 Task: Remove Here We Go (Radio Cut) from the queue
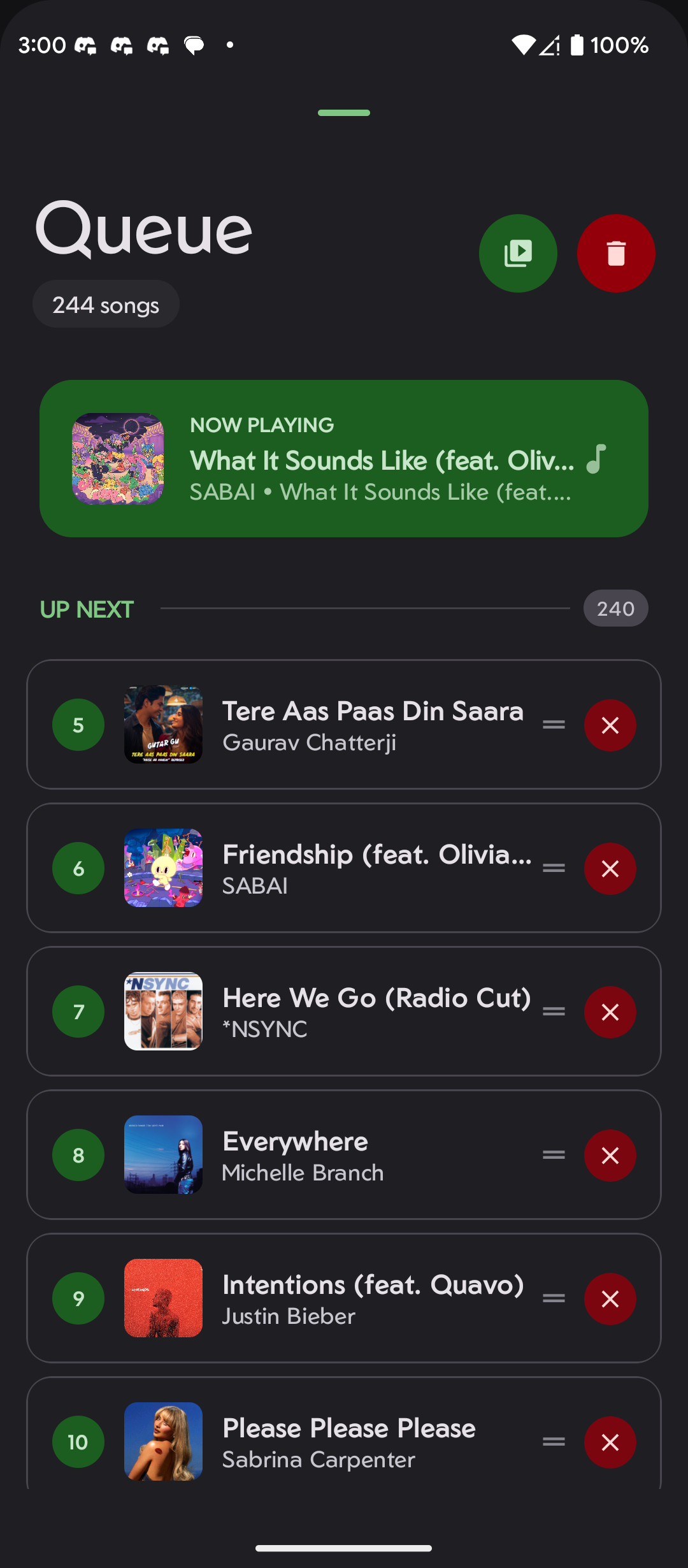tap(610, 1012)
